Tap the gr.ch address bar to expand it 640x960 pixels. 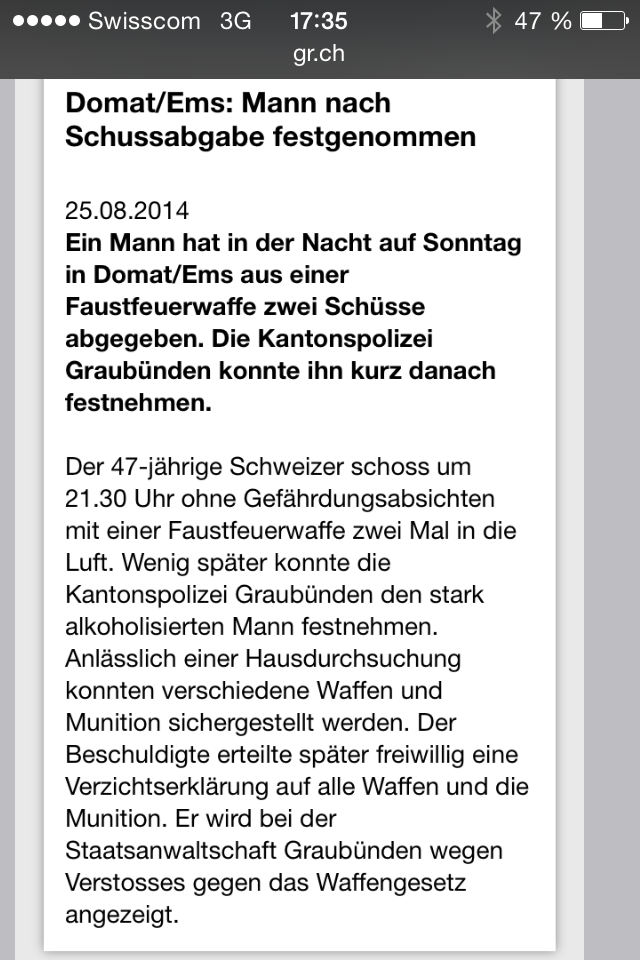click(x=319, y=55)
